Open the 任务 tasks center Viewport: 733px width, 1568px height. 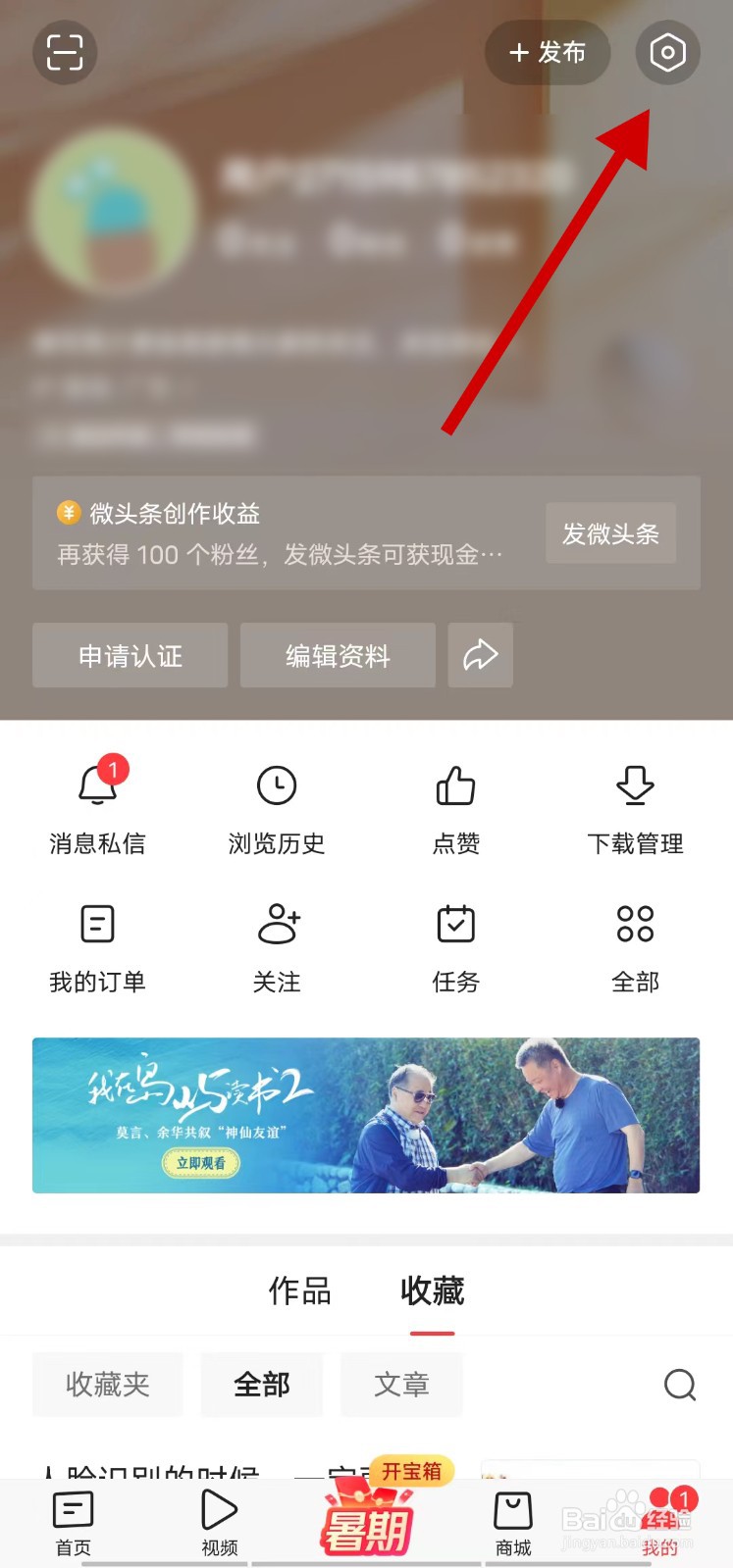coord(455,944)
